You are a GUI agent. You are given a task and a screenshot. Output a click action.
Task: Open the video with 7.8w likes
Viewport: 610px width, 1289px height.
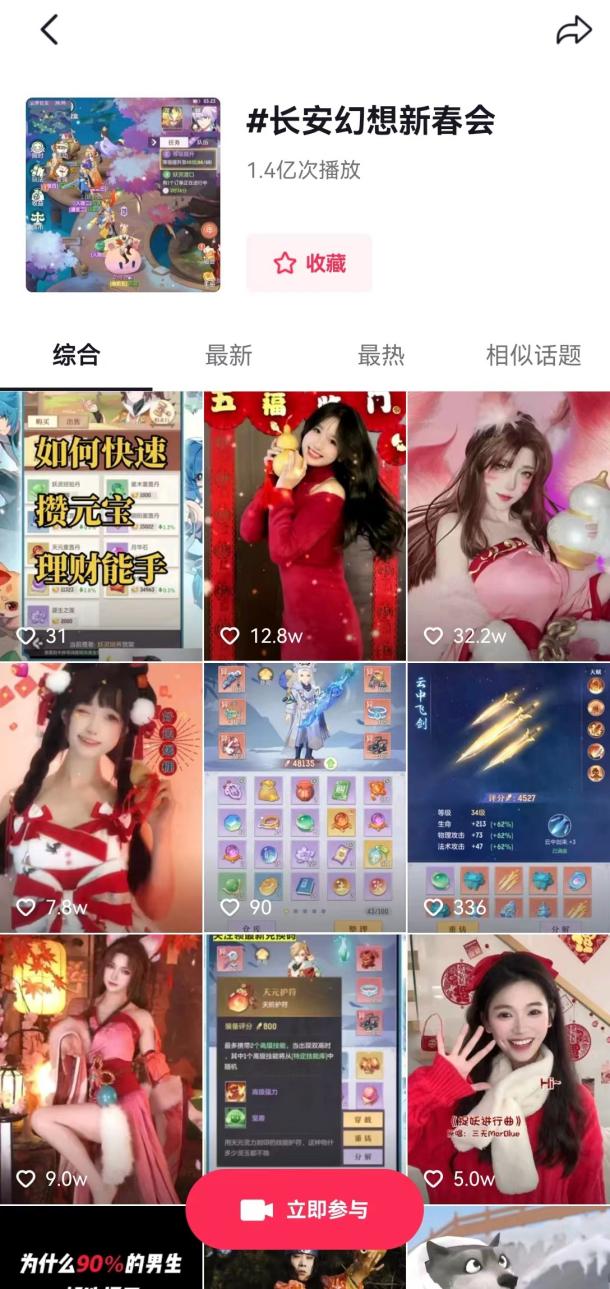pyautogui.click(x=100, y=797)
